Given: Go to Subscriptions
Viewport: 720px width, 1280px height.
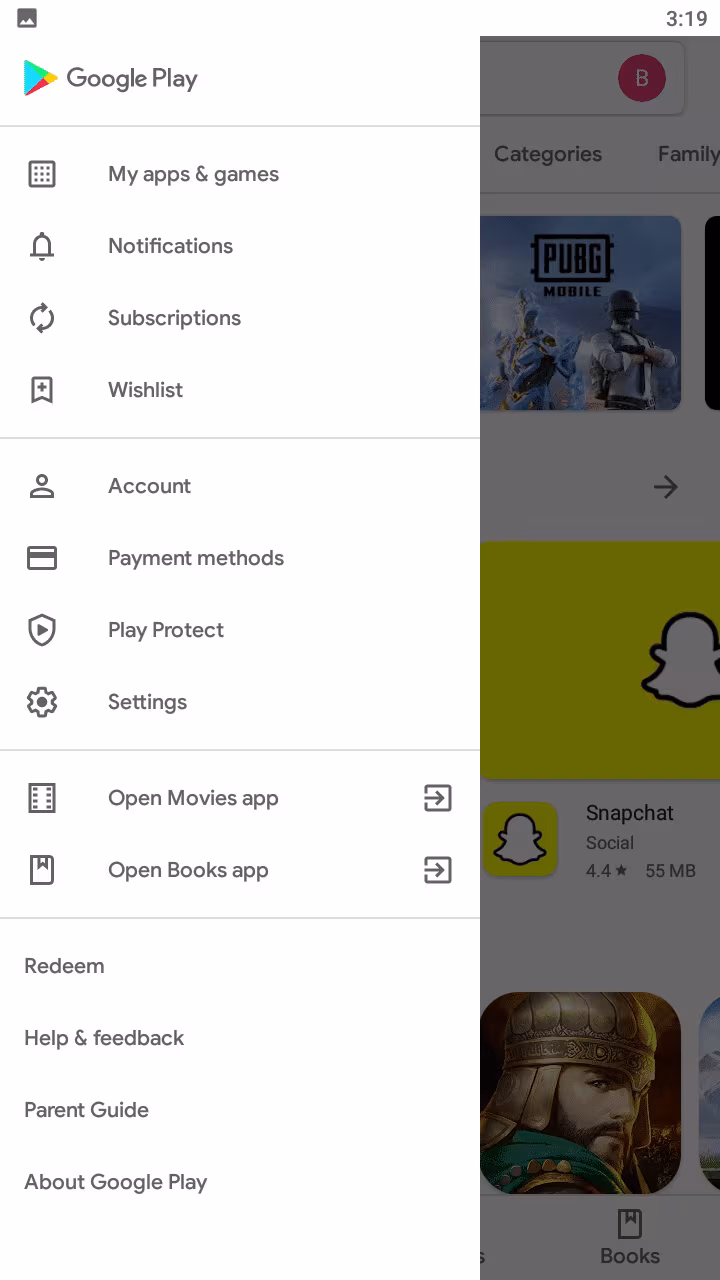Looking at the screenshot, I should pyautogui.click(x=174, y=318).
